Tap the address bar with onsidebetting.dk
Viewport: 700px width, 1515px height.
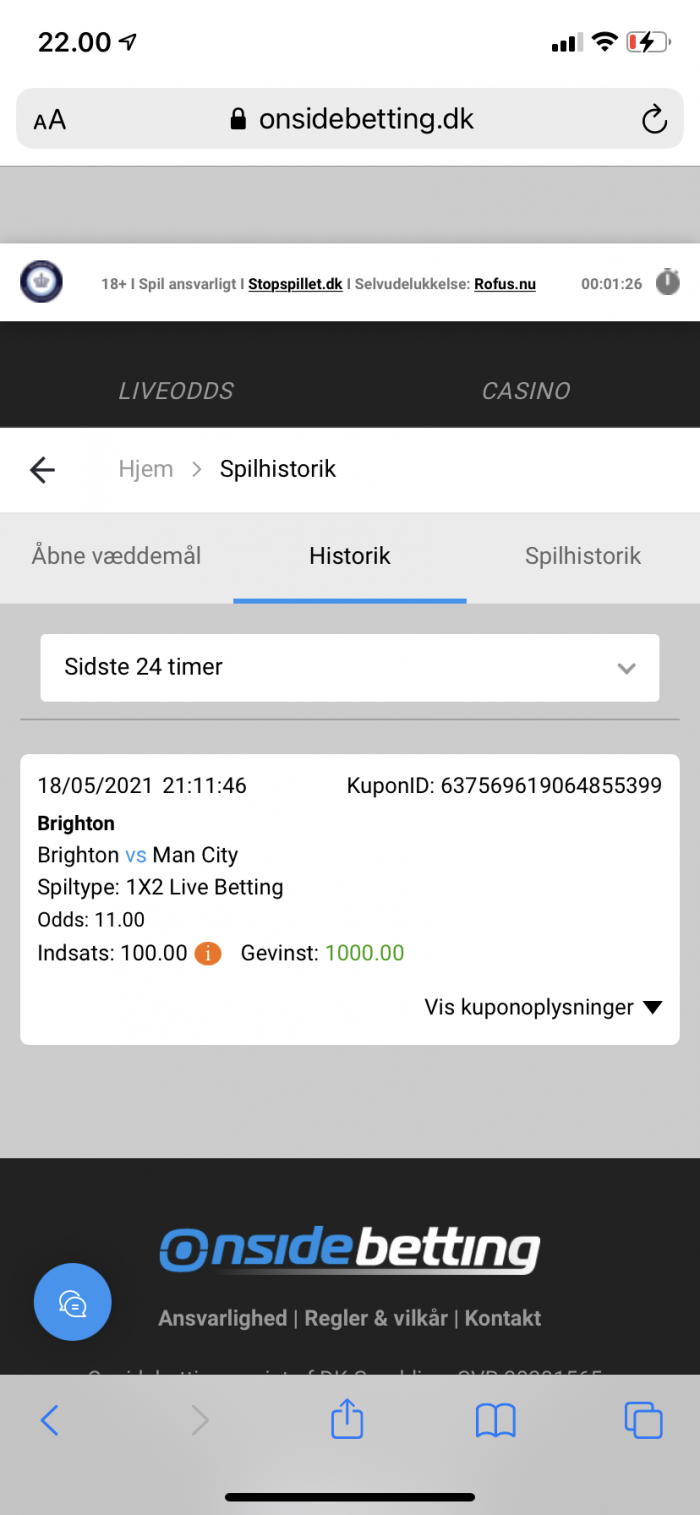(350, 120)
